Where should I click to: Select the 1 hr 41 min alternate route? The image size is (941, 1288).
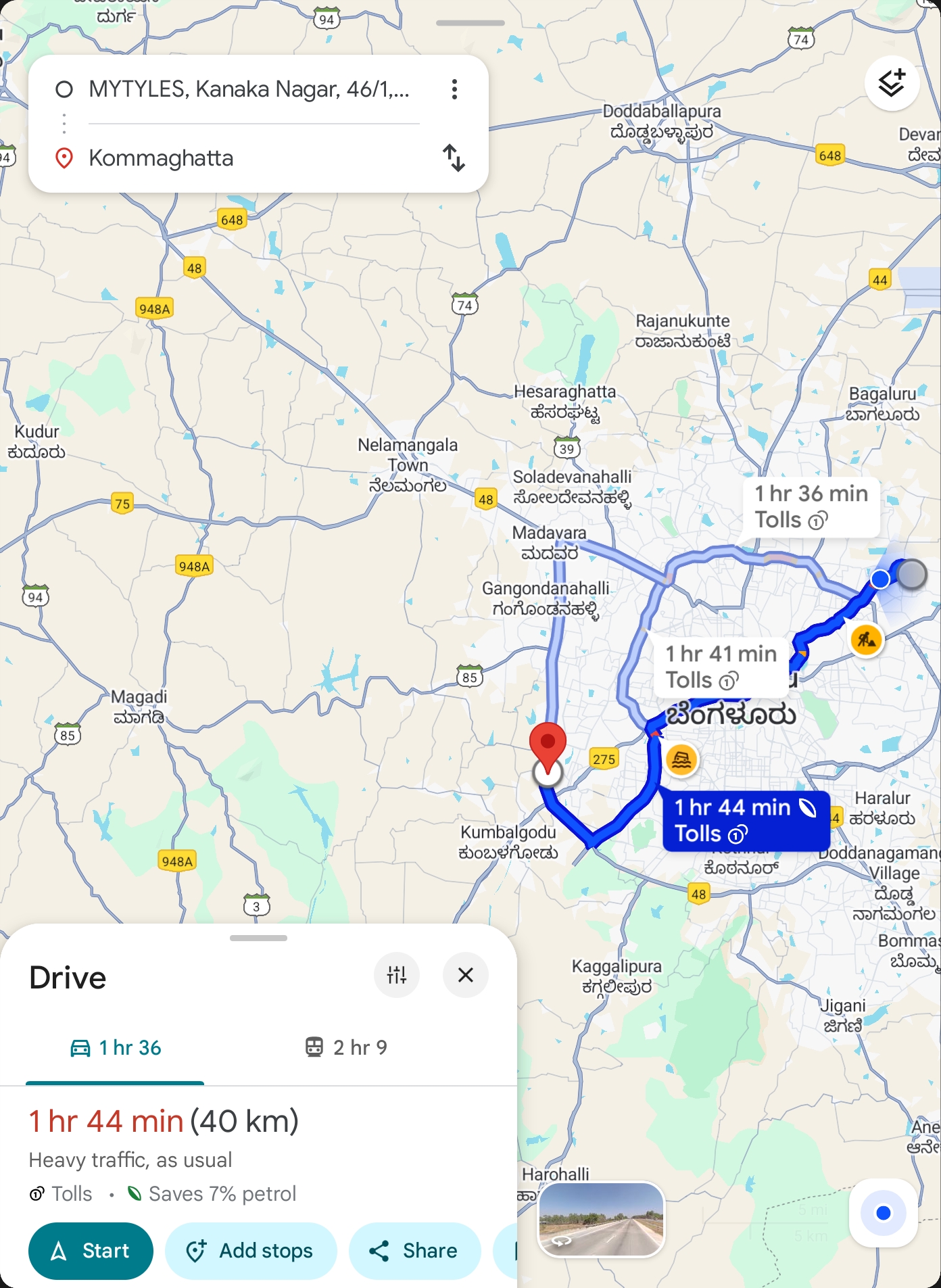click(721, 667)
